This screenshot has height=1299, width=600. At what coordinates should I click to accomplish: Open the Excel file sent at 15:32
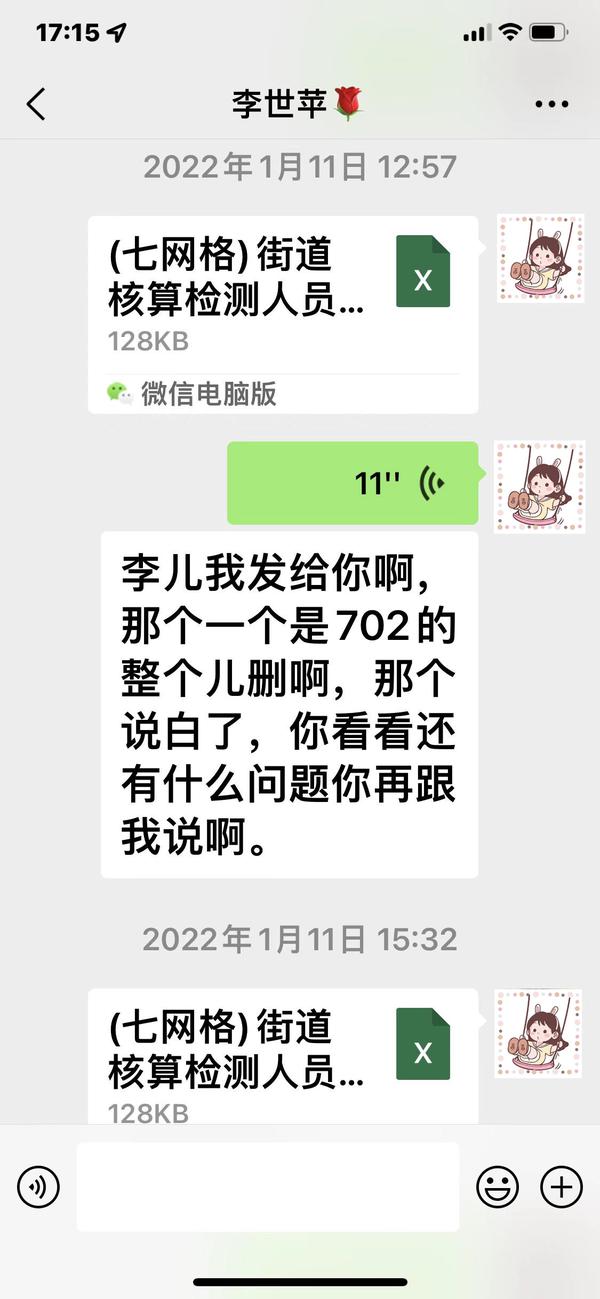click(282, 1055)
